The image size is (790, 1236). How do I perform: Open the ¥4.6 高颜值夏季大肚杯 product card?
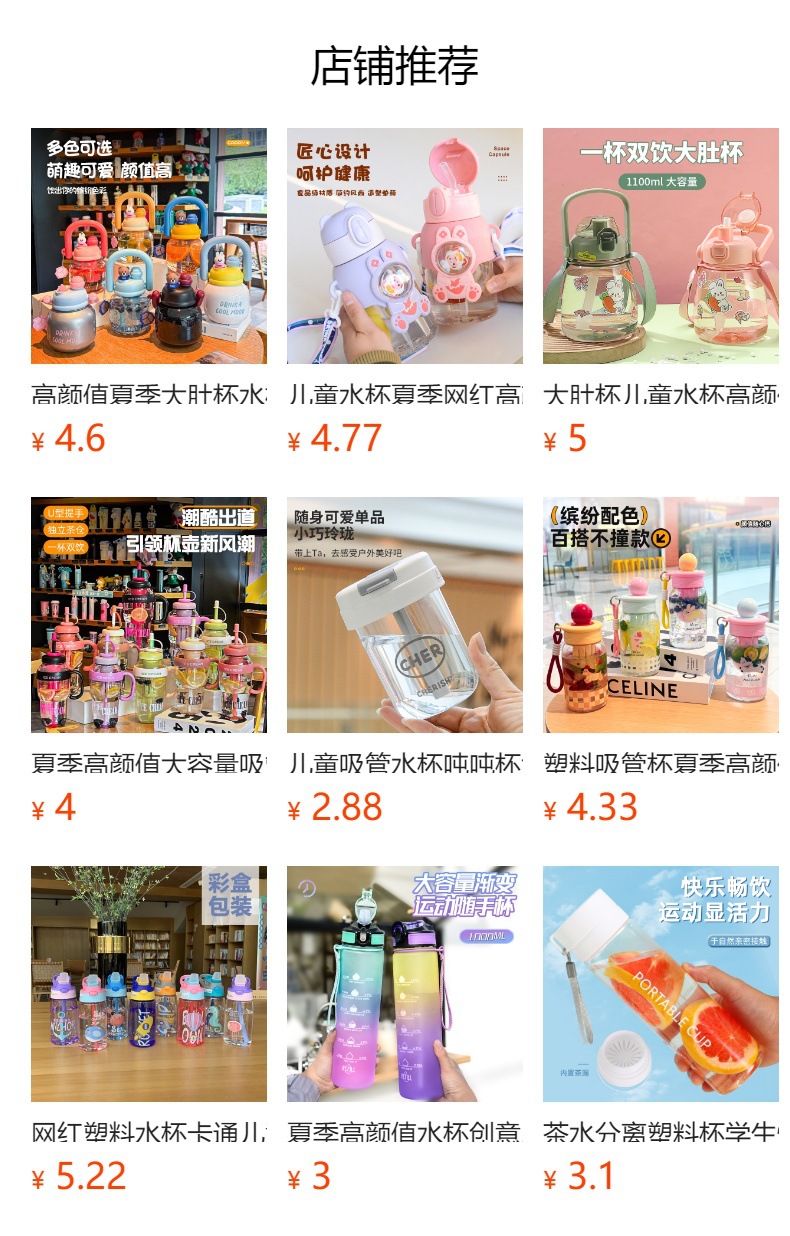pos(149,293)
